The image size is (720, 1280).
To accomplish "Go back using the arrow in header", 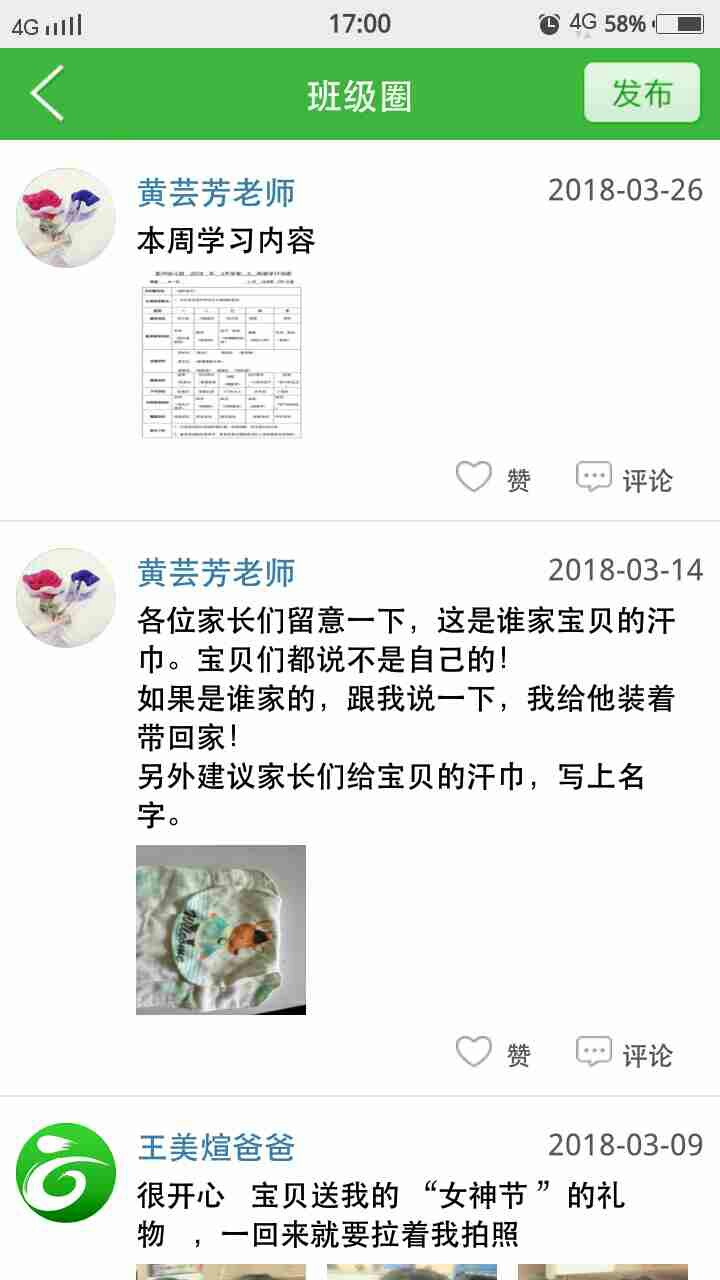I will (47, 94).
